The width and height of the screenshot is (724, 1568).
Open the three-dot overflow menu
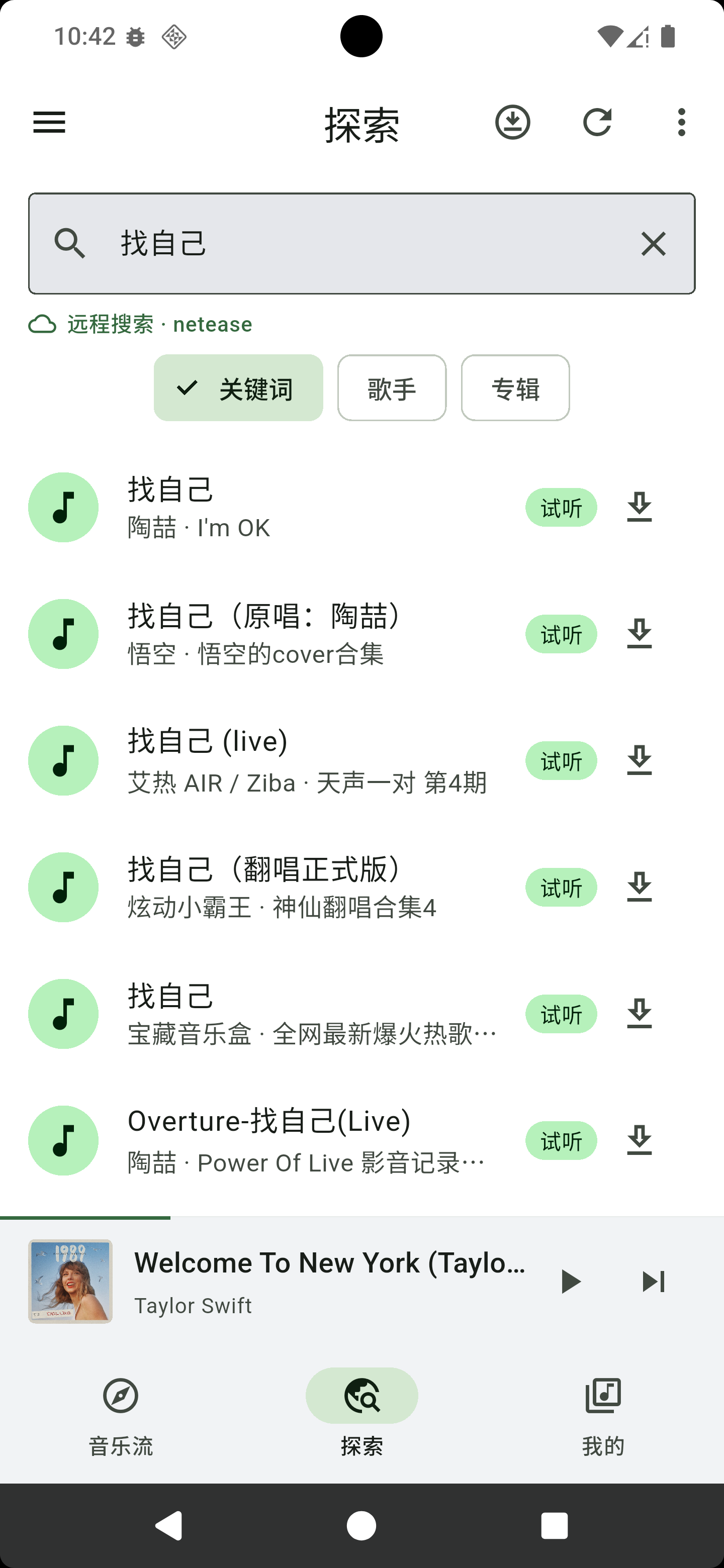click(681, 122)
